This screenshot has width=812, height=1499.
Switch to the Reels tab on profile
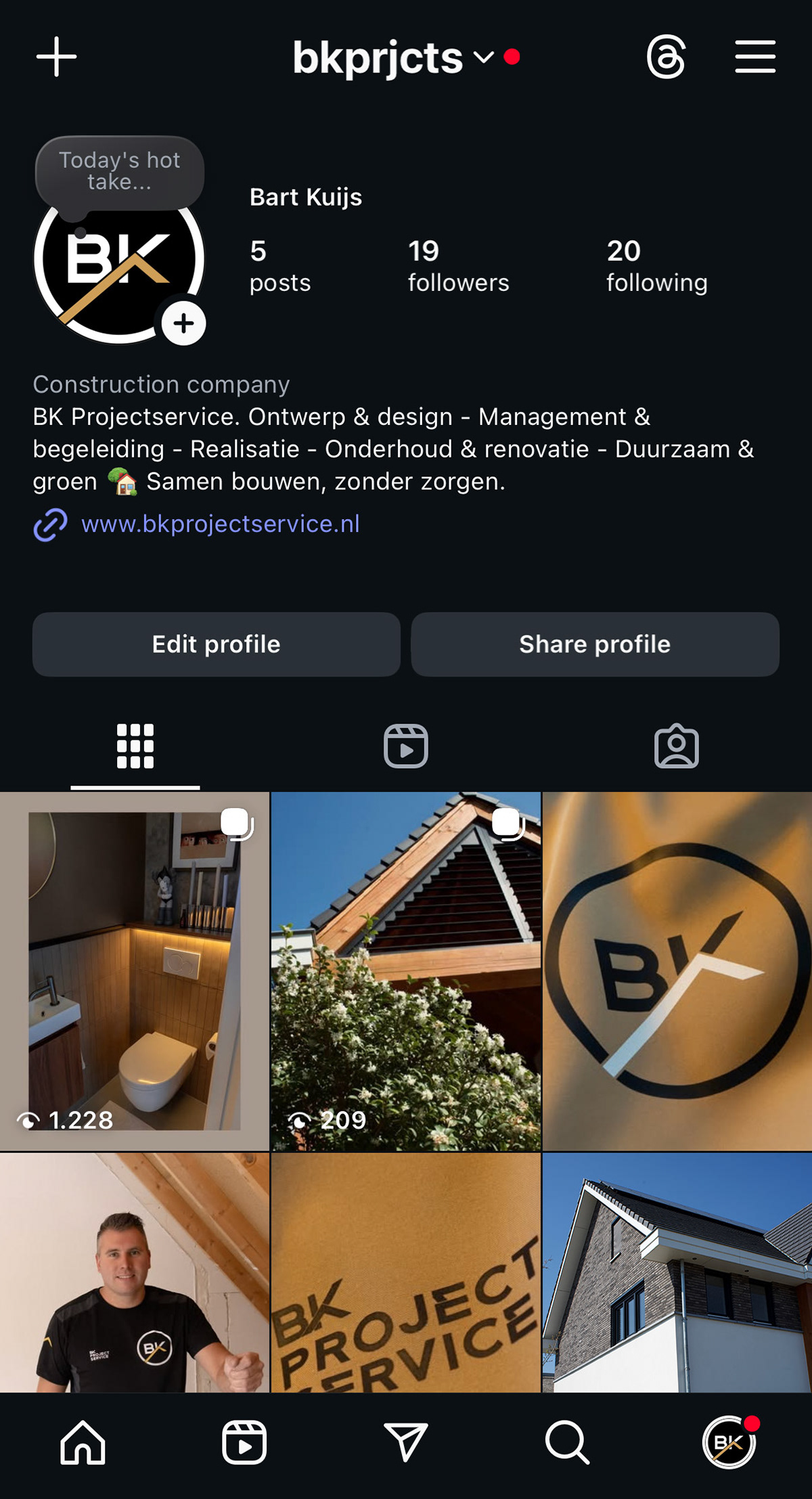[406, 746]
